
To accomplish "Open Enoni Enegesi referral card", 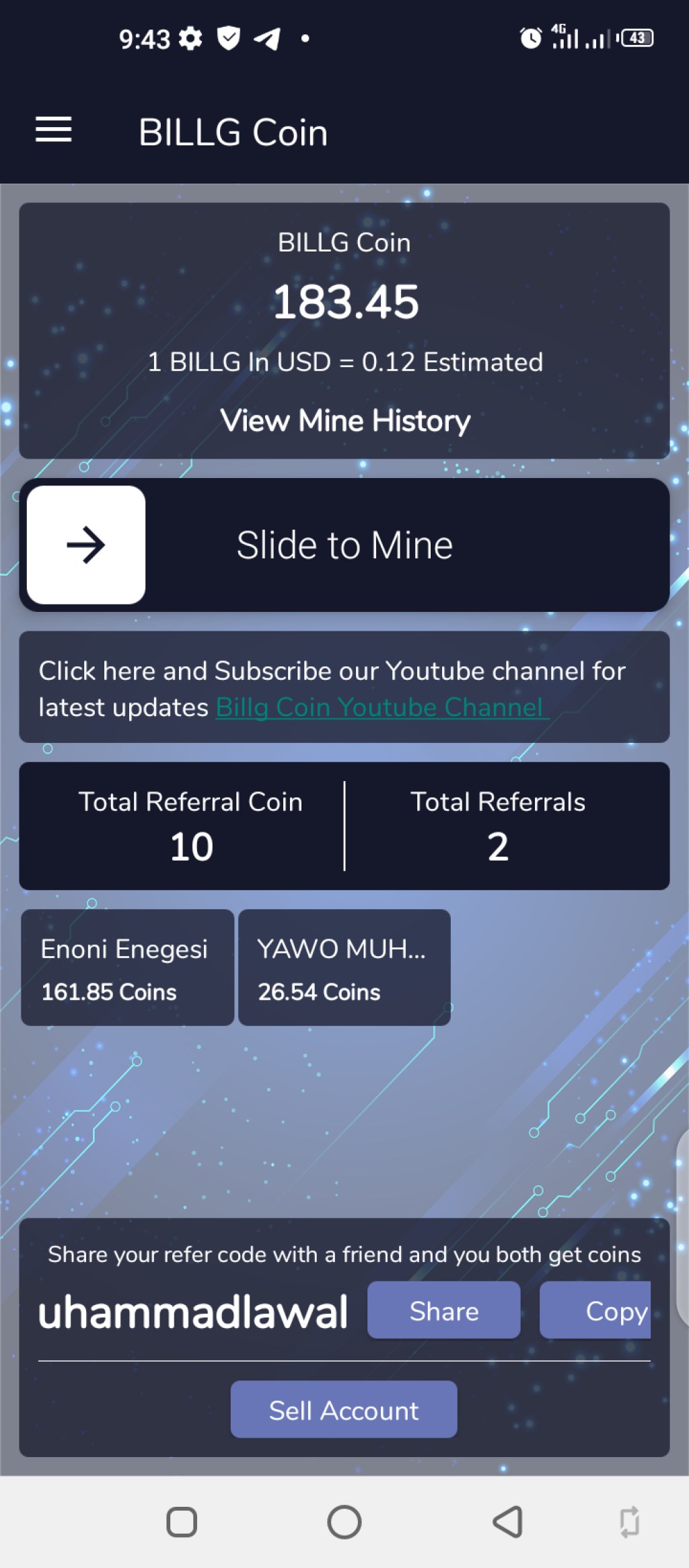I will click(x=127, y=967).
